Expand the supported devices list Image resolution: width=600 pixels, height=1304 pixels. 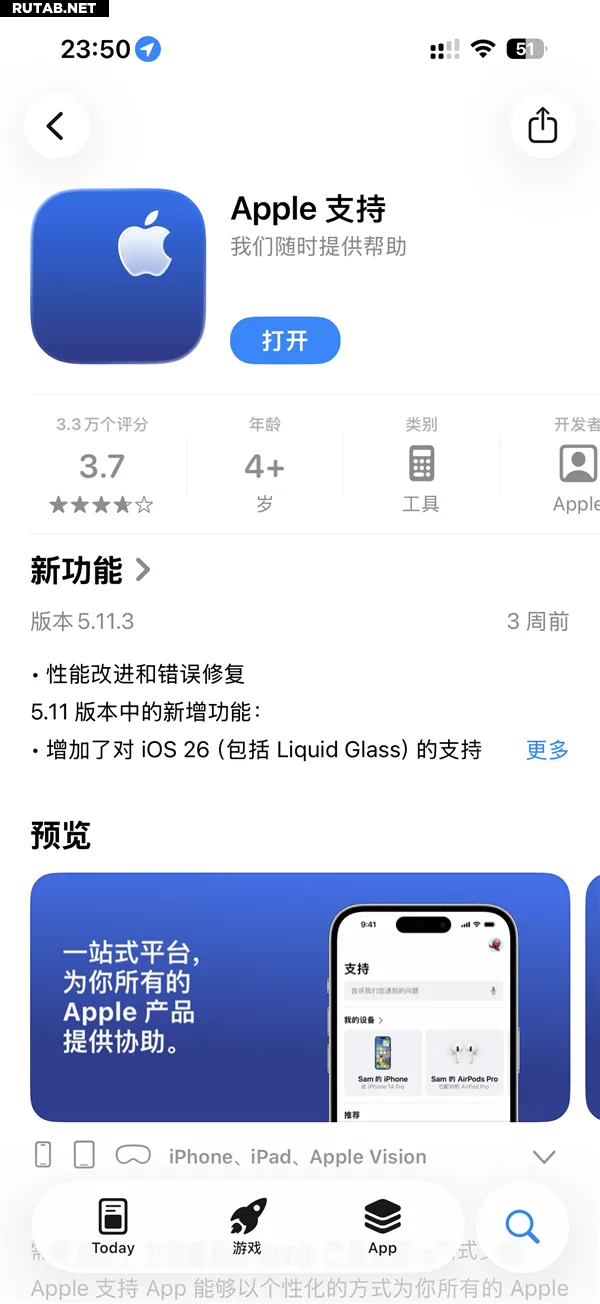pos(544,1157)
